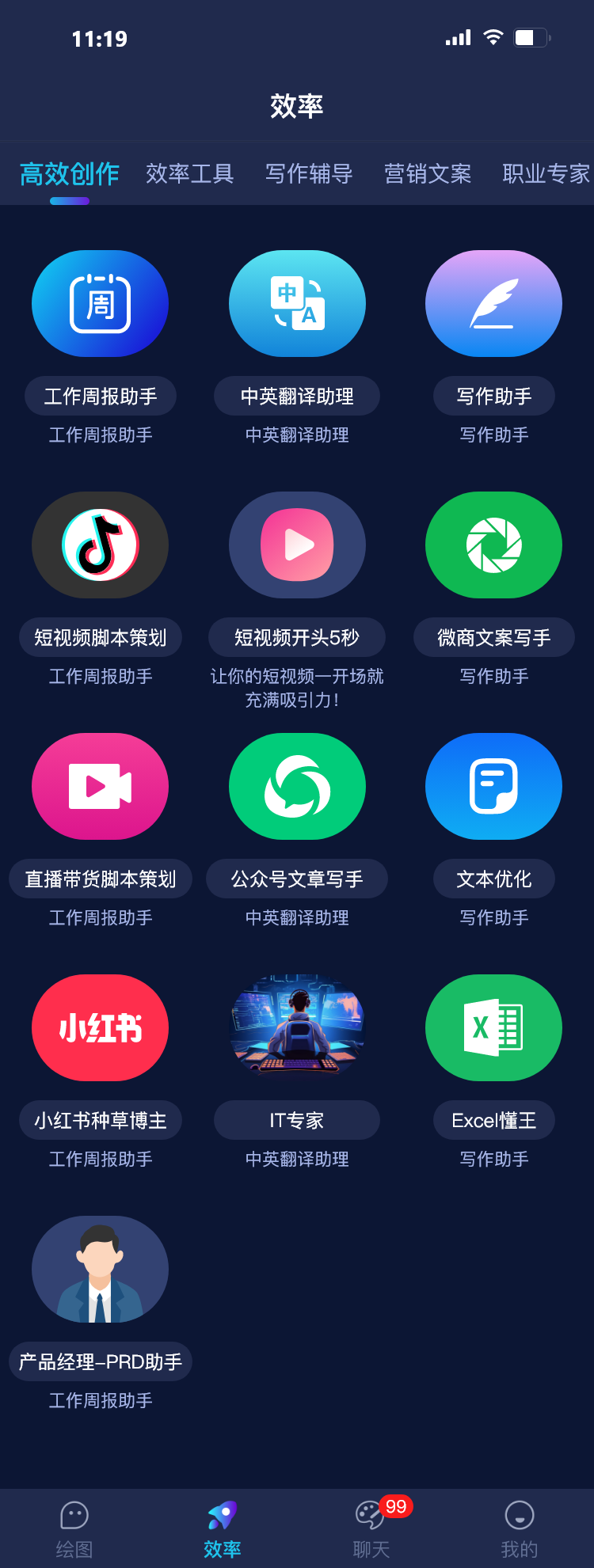Select the red 小红书种草博主 icon
Image resolution: width=594 pixels, height=1568 pixels.
[x=100, y=1027]
